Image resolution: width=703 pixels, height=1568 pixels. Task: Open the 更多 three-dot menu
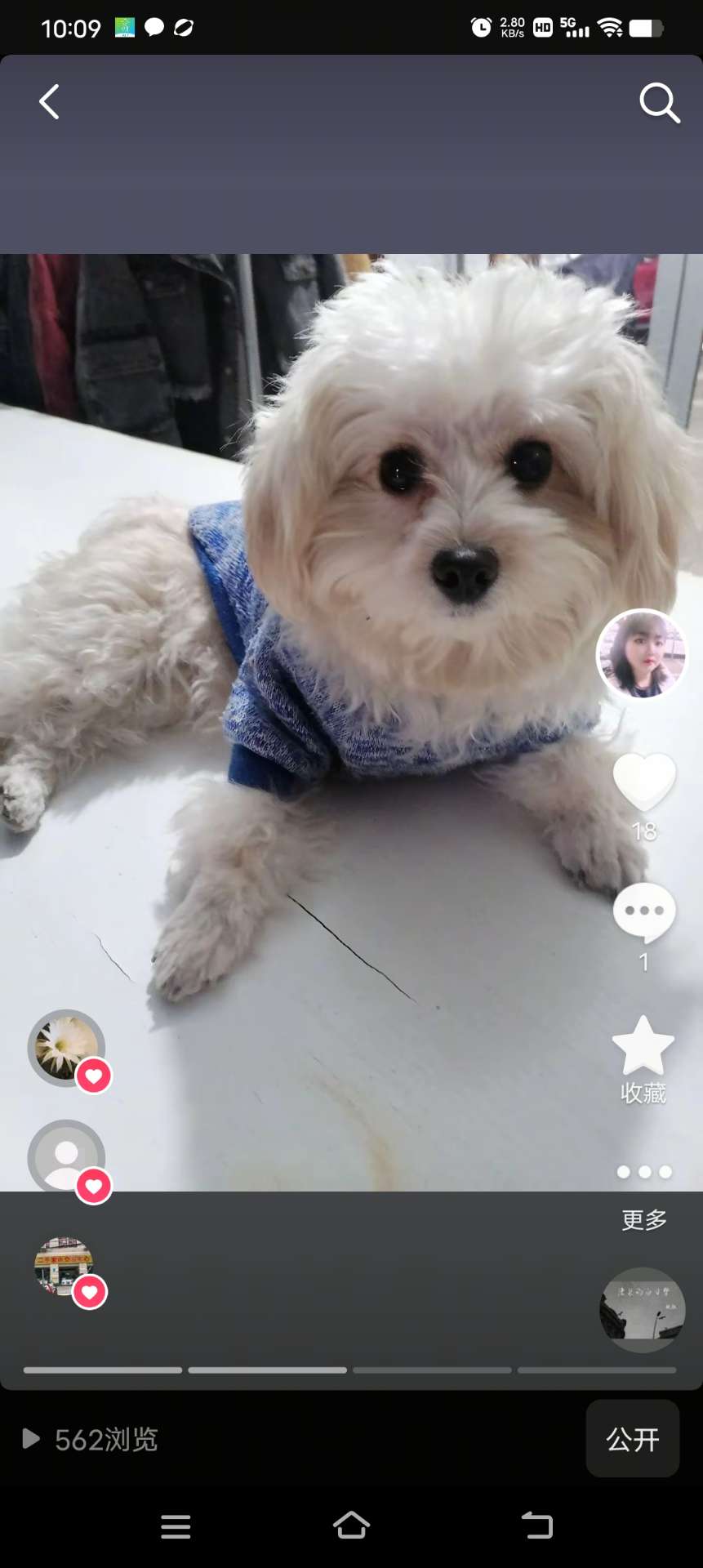[x=644, y=1174]
